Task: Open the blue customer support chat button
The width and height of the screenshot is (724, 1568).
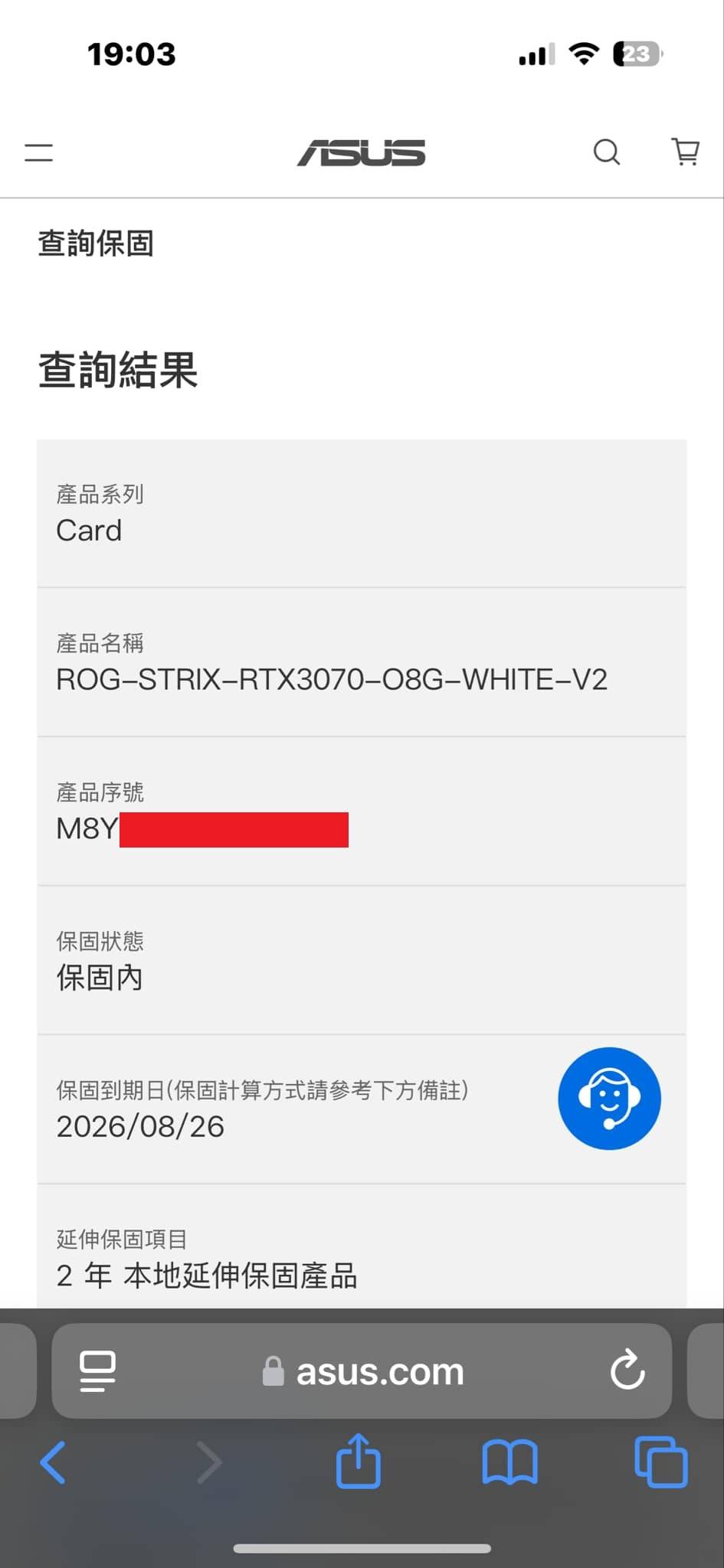Action: [609, 1098]
